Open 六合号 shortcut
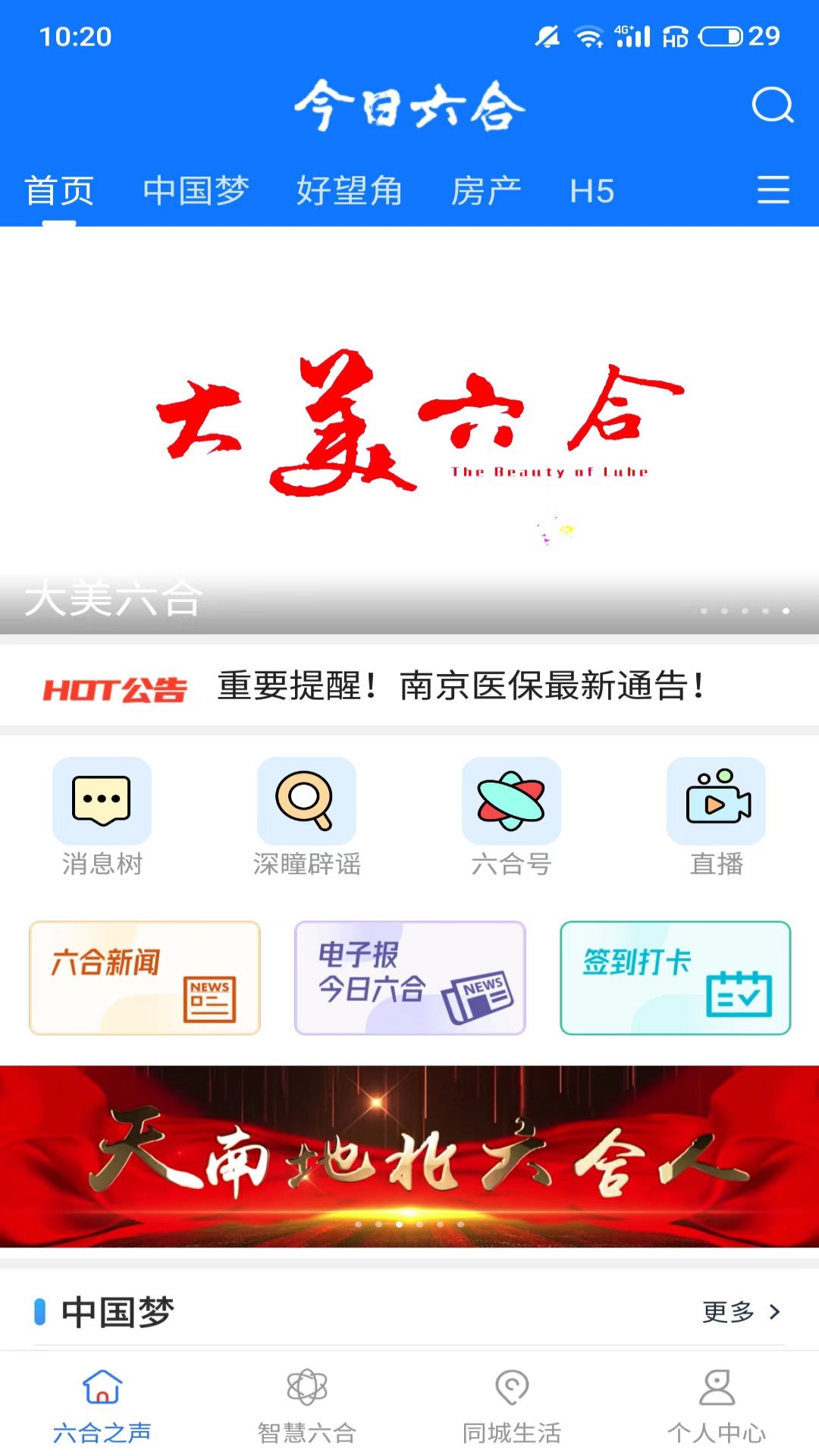The image size is (819, 1456). 511,817
